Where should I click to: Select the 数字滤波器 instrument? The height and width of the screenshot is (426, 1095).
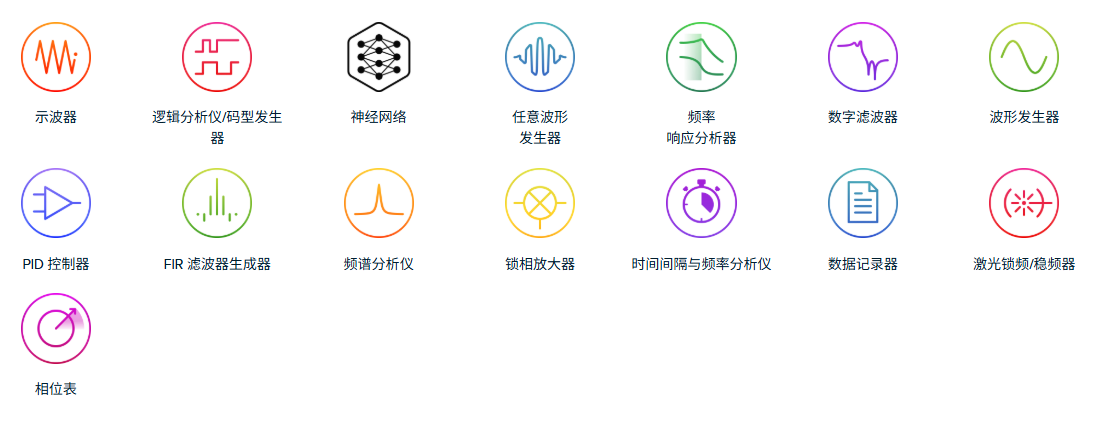click(862, 57)
